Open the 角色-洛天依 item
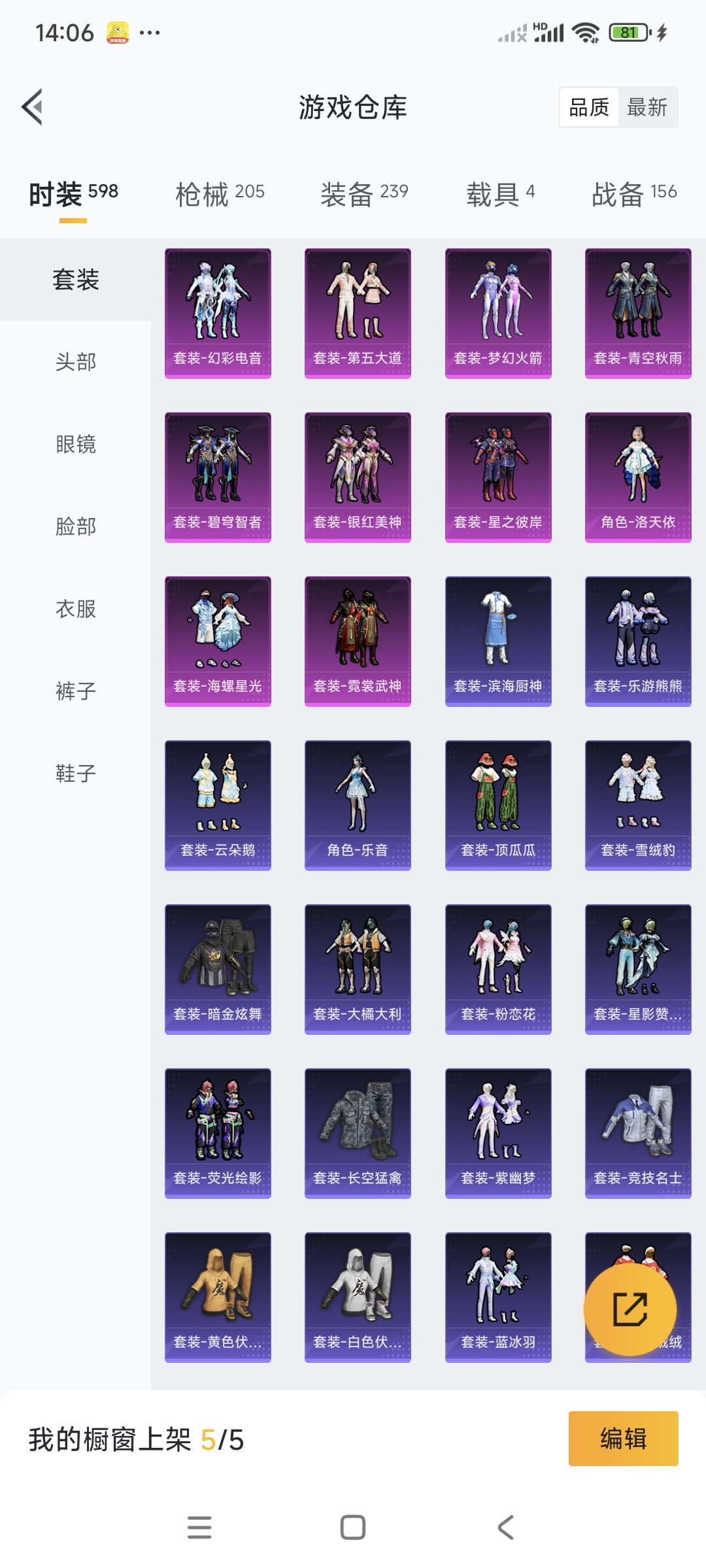The width and height of the screenshot is (706, 1568). click(x=638, y=478)
